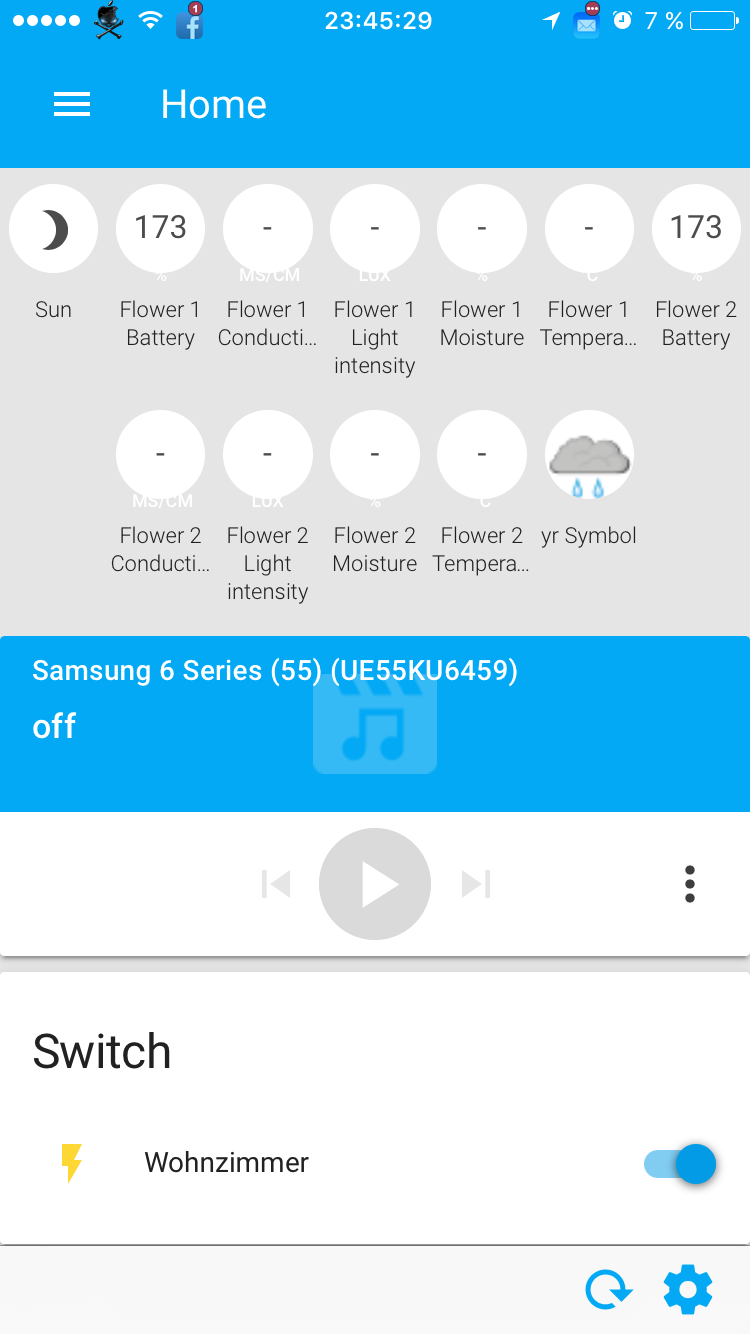Open the hamburger drawer menu
The height and width of the screenshot is (1334, 750).
coord(72,104)
